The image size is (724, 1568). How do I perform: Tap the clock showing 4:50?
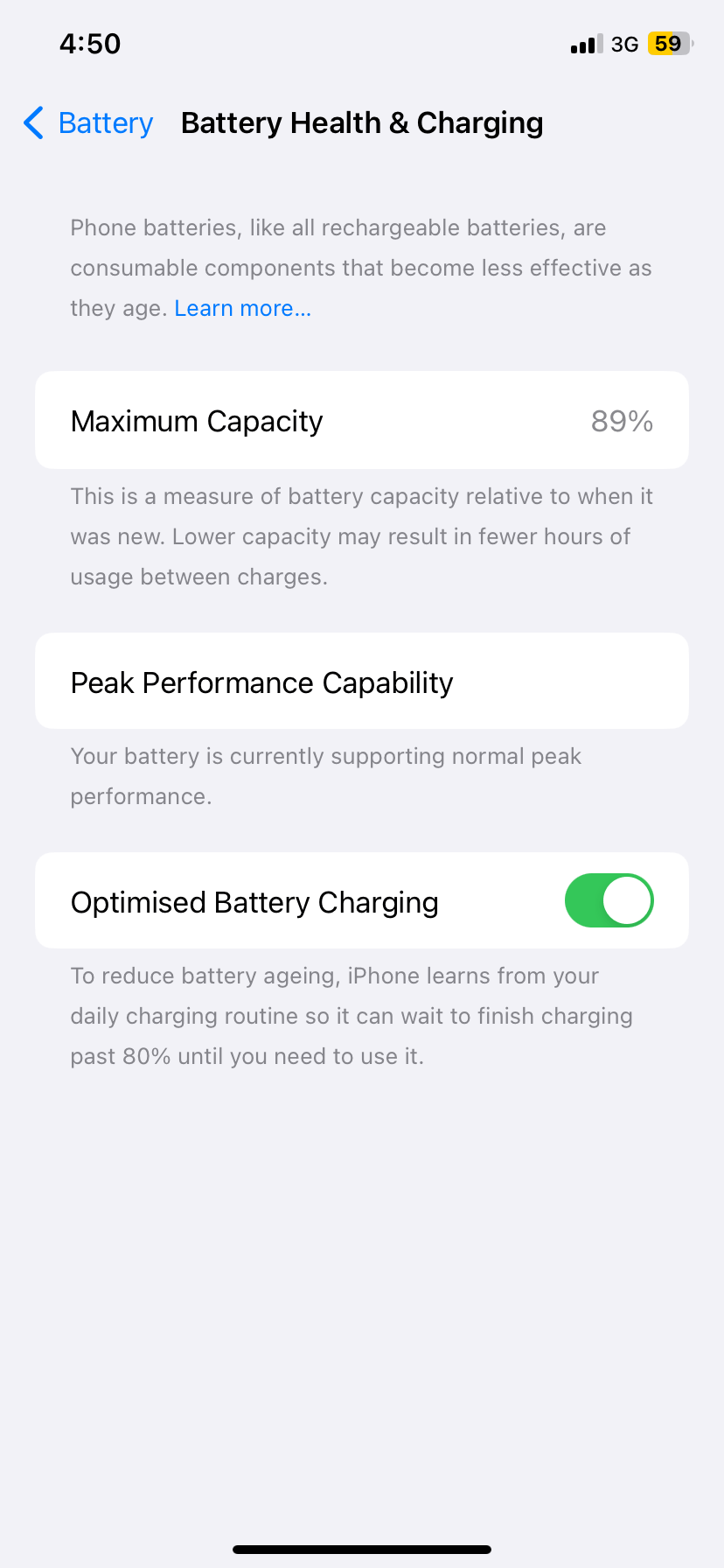click(x=89, y=43)
